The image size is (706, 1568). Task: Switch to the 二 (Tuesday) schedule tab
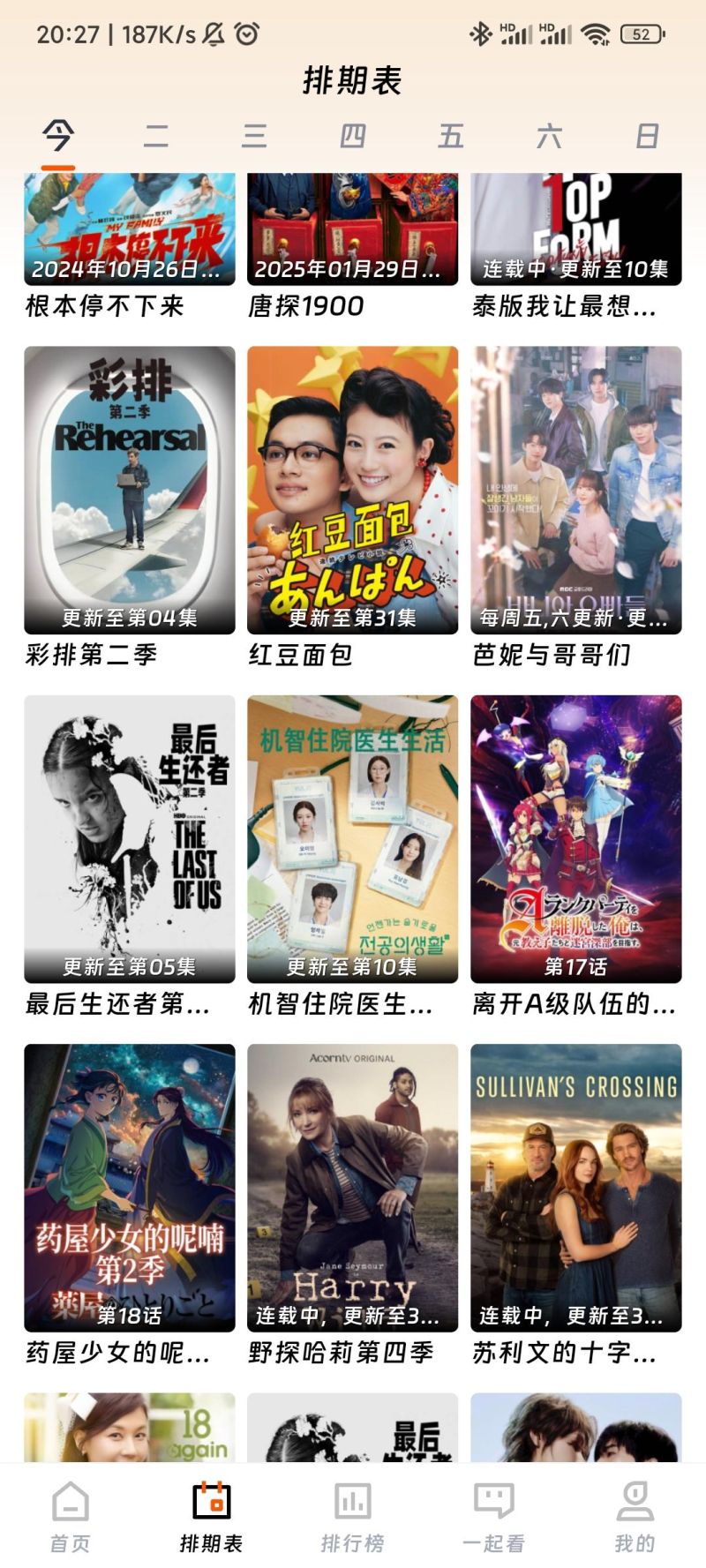point(156,136)
